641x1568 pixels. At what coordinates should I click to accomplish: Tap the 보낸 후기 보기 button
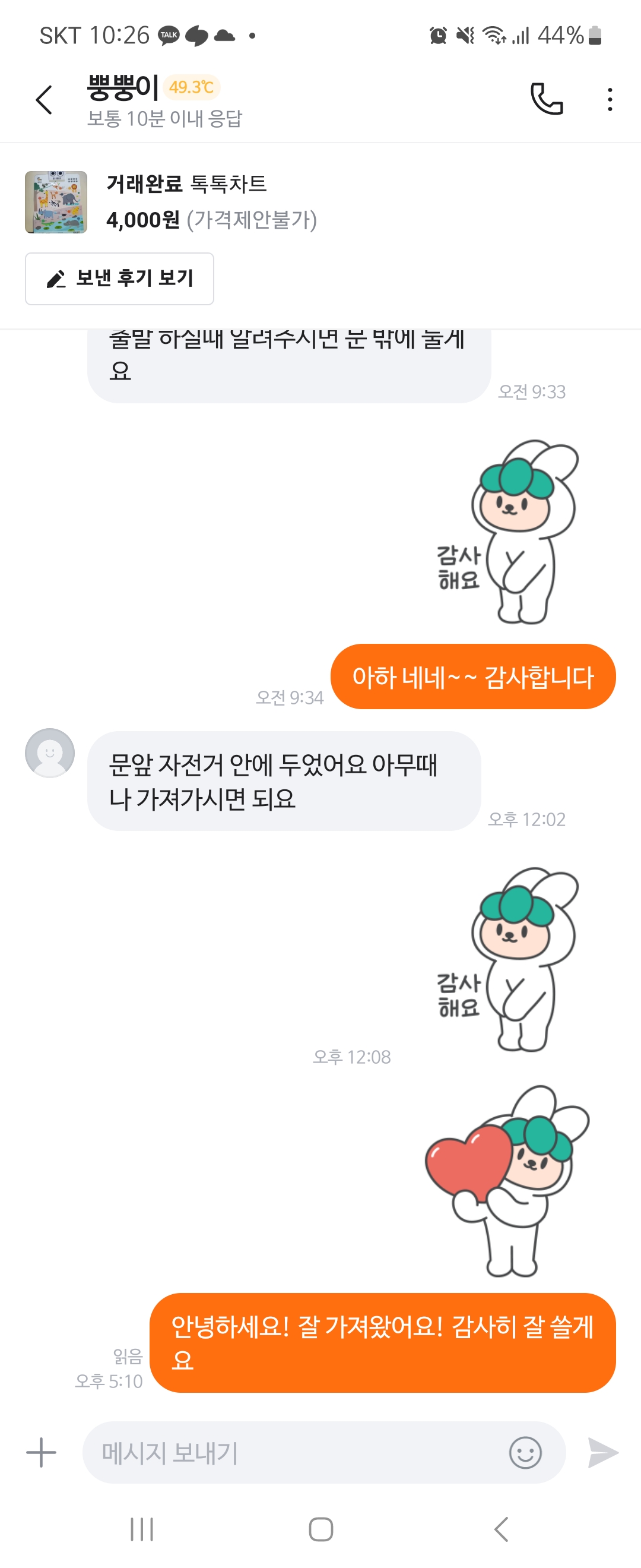tap(119, 279)
